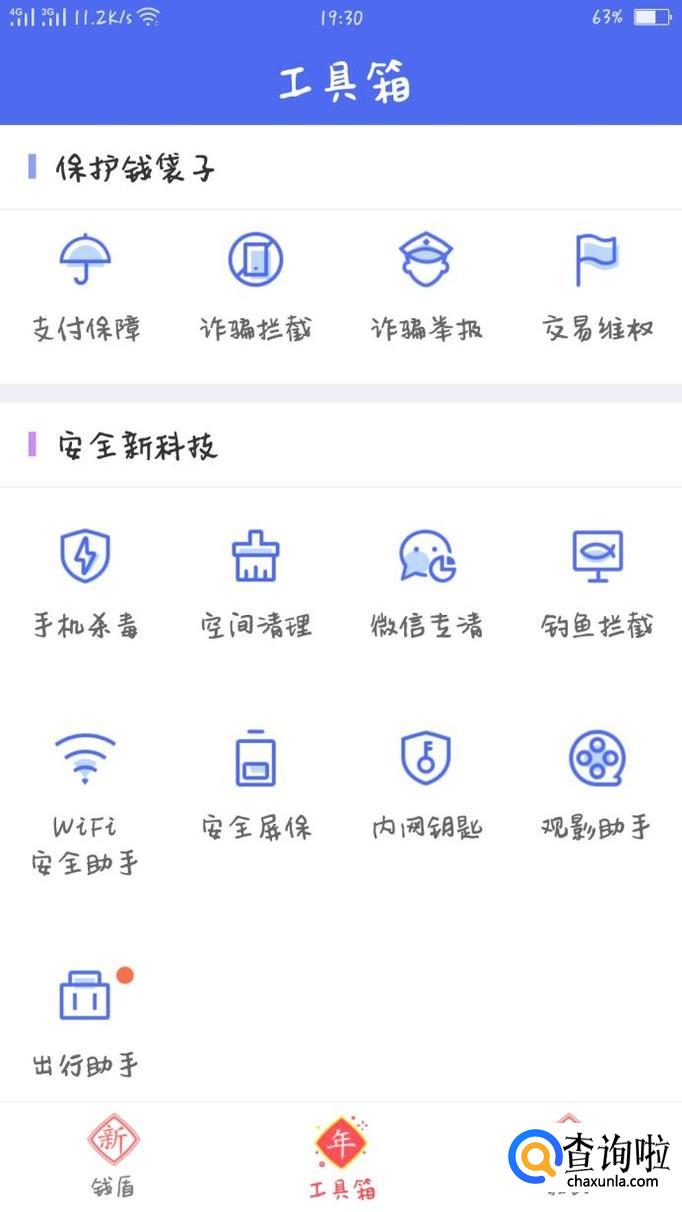
Task: Tap 微信专清 WeChat cleaner
Action: [x=426, y=582]
